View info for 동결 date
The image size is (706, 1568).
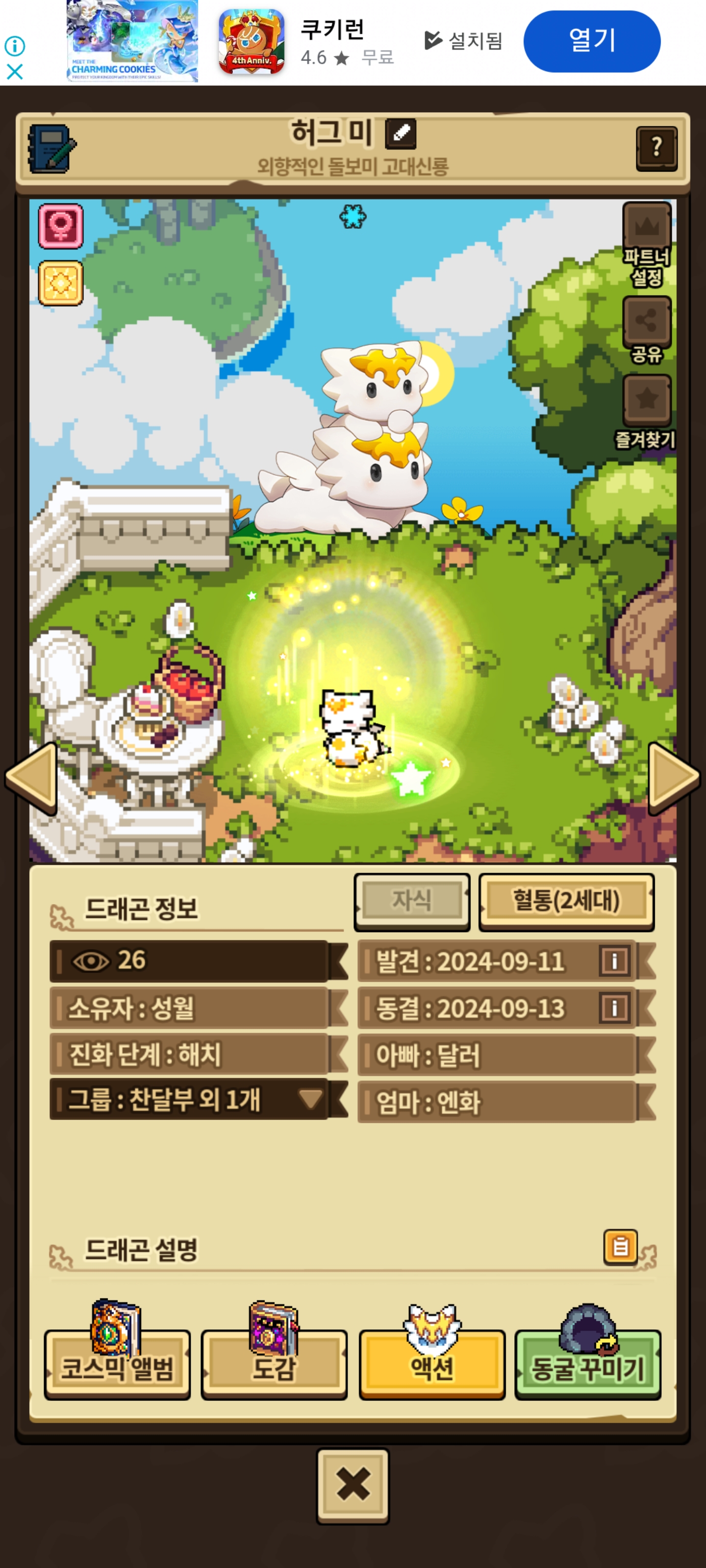614,1008
